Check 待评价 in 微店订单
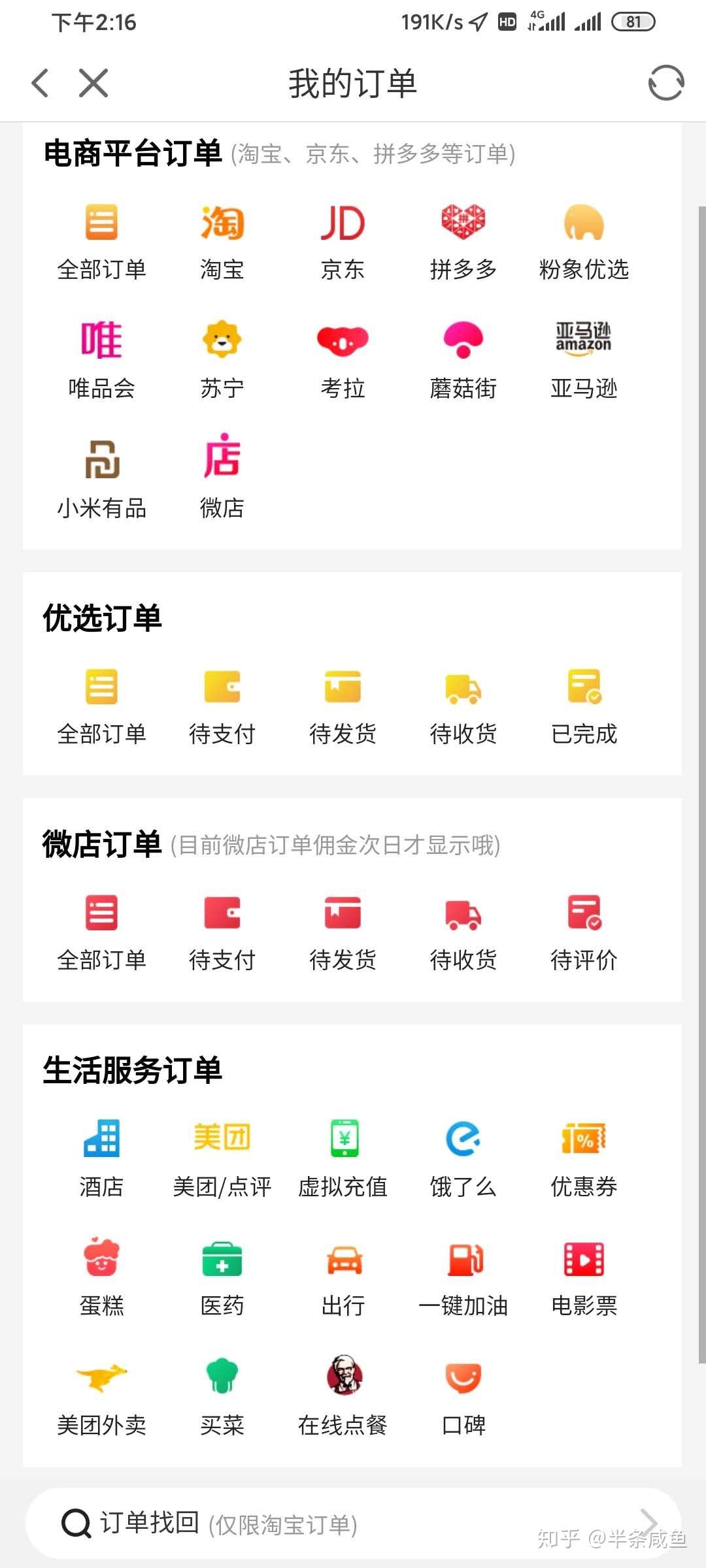This screenshot has width=706, height=1568. coord(584,932)
